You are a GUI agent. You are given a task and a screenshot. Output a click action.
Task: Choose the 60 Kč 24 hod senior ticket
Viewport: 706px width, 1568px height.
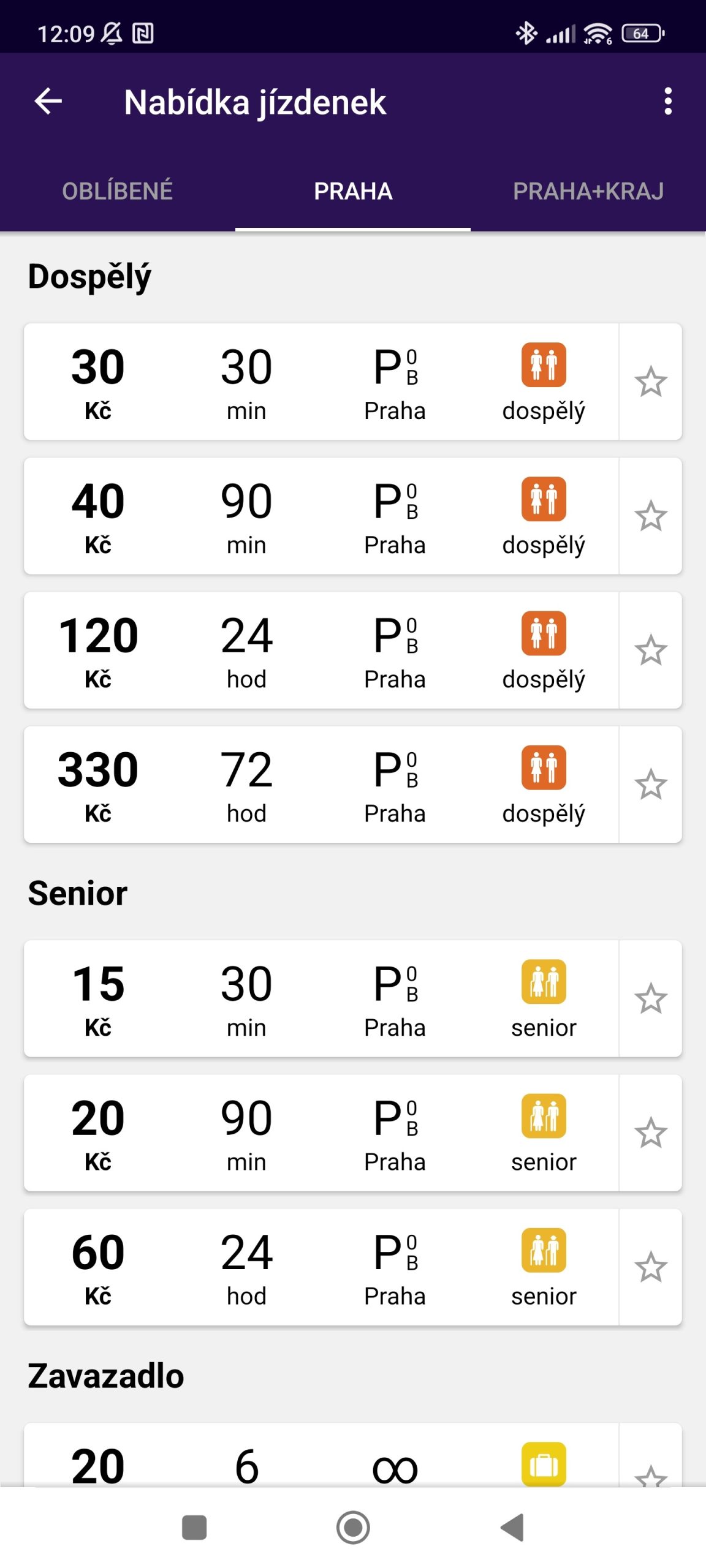[x=321, y=1267]
